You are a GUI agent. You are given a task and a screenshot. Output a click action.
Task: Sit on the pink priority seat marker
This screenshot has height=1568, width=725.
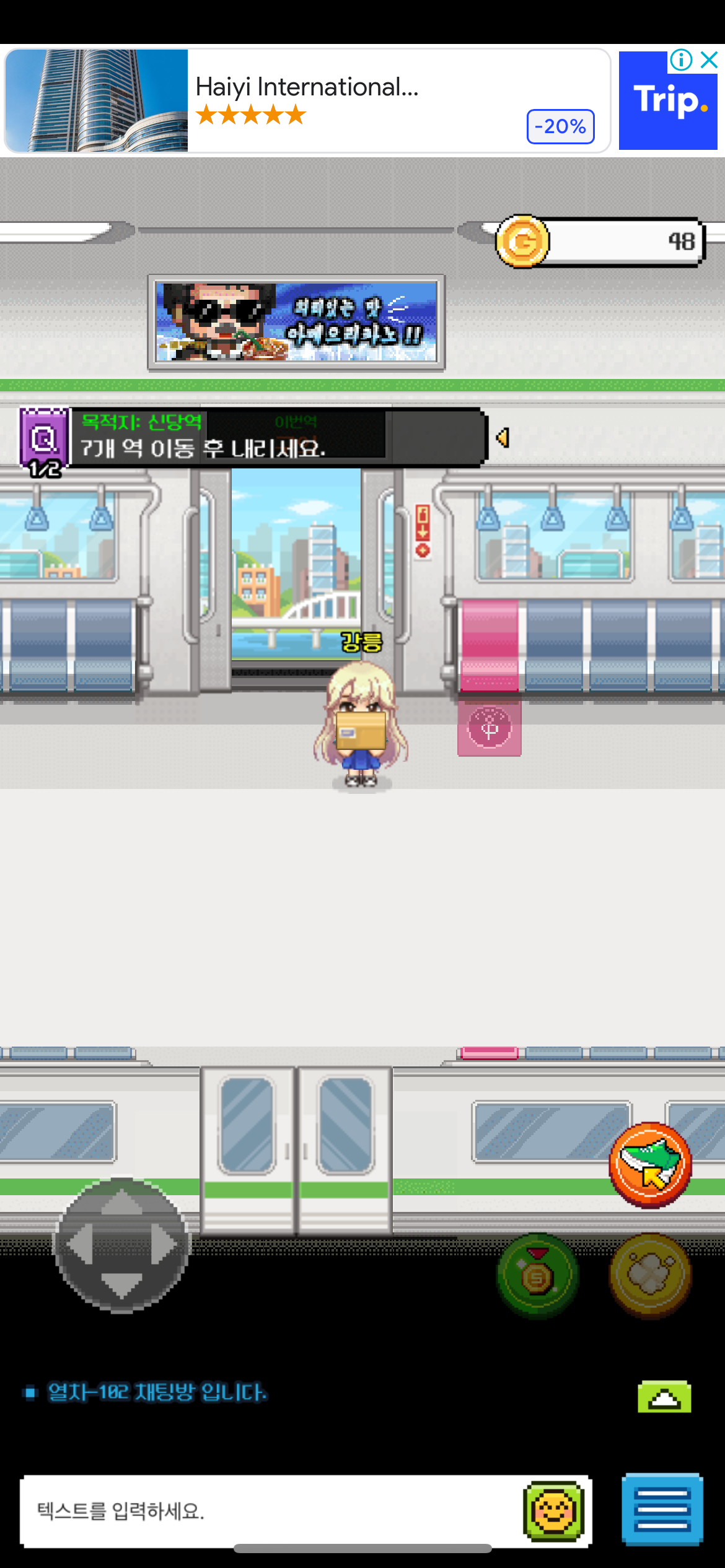coord(490,728)
